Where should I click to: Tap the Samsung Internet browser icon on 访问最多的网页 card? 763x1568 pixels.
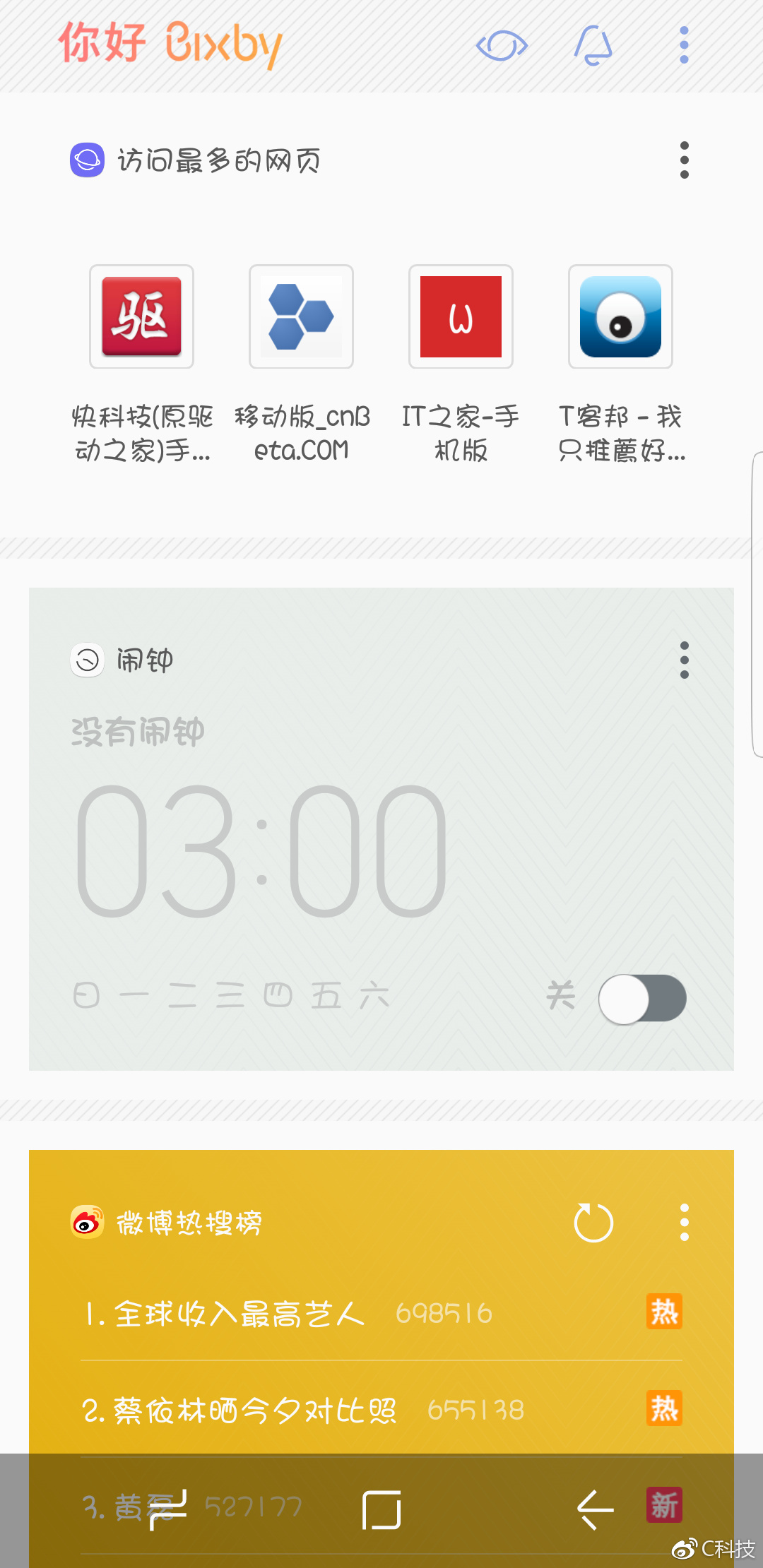86,159
